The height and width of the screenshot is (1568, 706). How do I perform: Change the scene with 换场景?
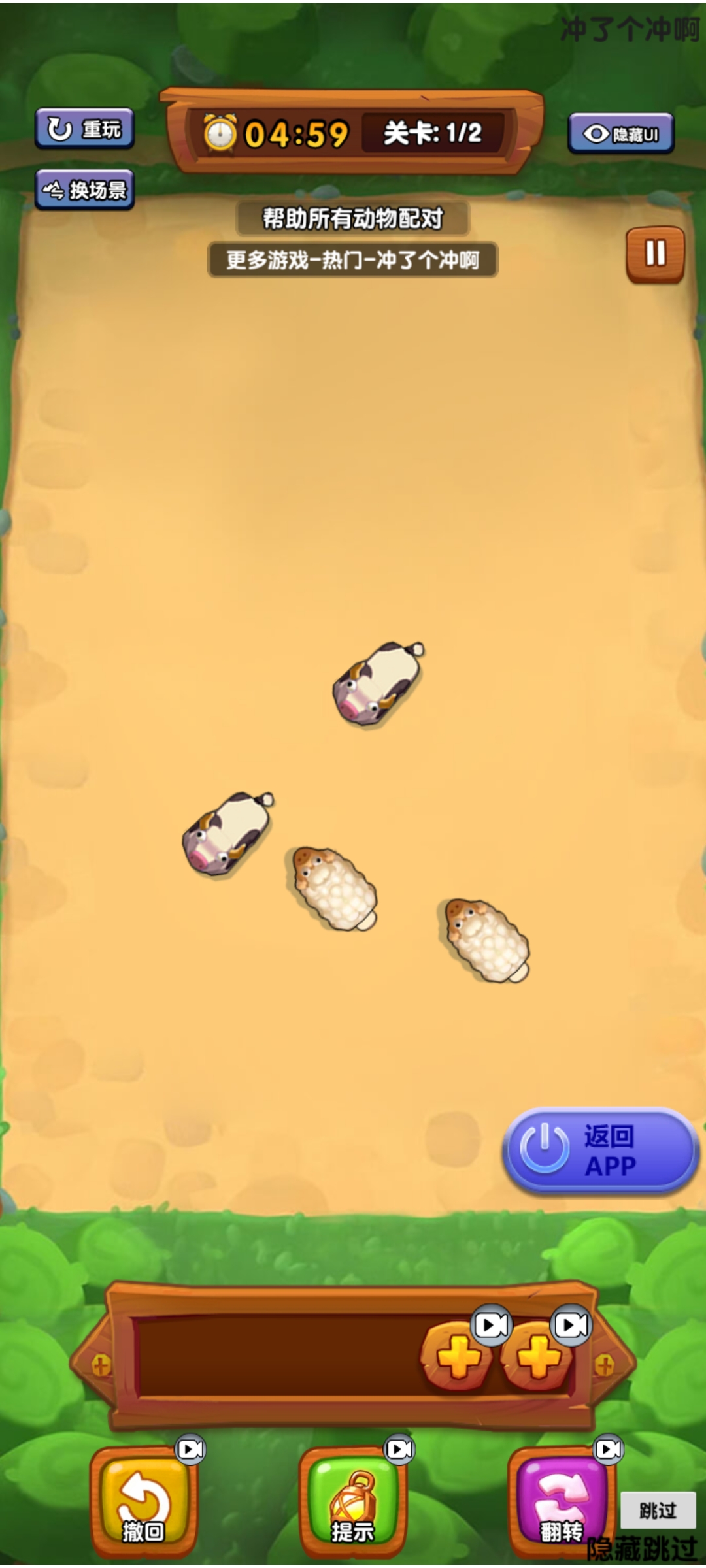84,189
